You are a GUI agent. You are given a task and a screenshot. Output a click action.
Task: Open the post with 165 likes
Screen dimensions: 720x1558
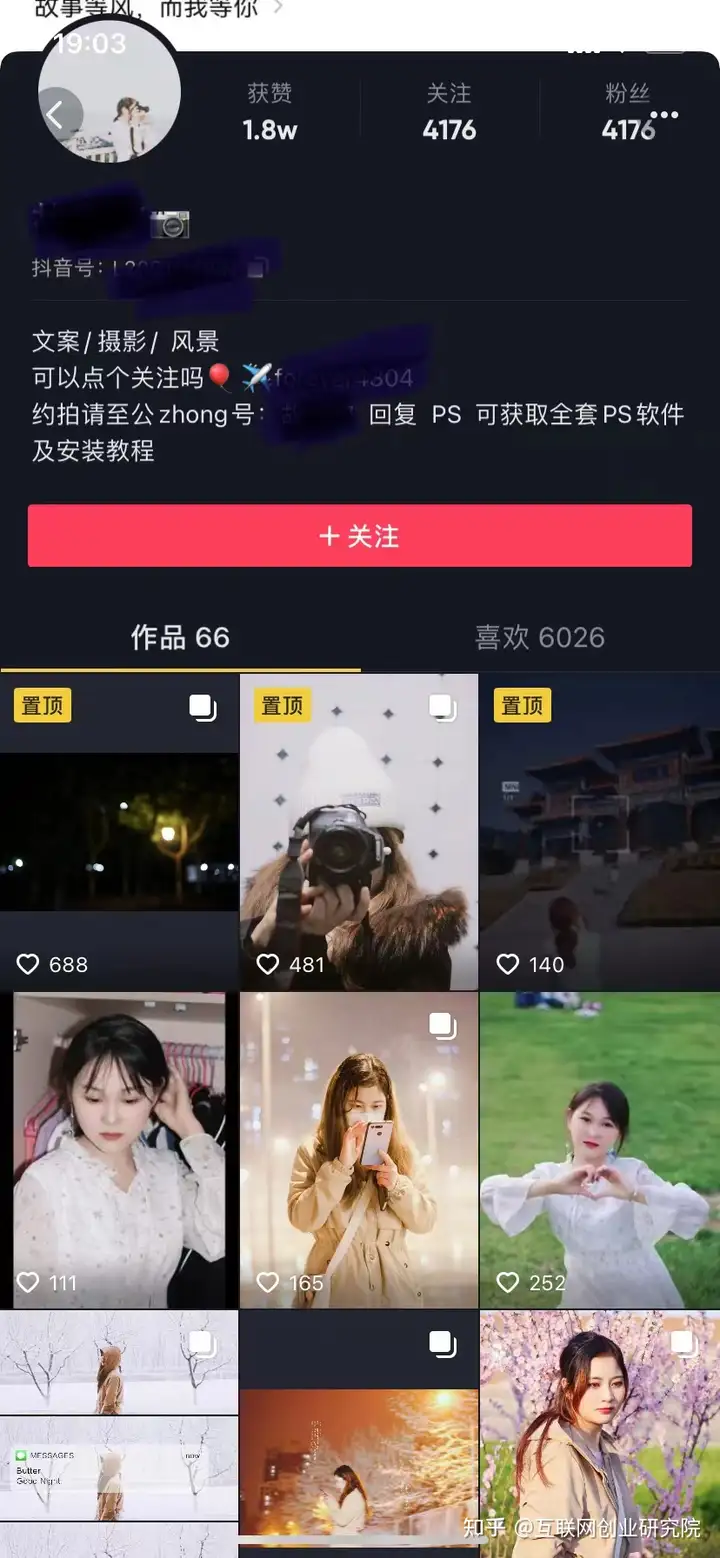[359, 1150]
